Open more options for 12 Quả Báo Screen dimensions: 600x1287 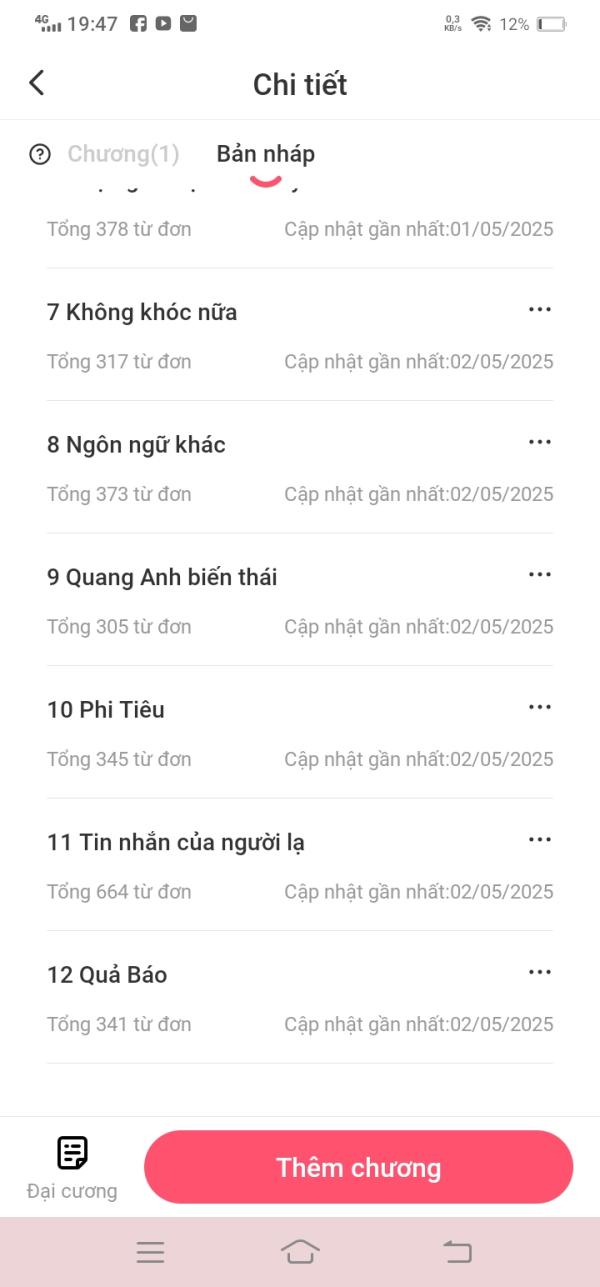point(539,972)
